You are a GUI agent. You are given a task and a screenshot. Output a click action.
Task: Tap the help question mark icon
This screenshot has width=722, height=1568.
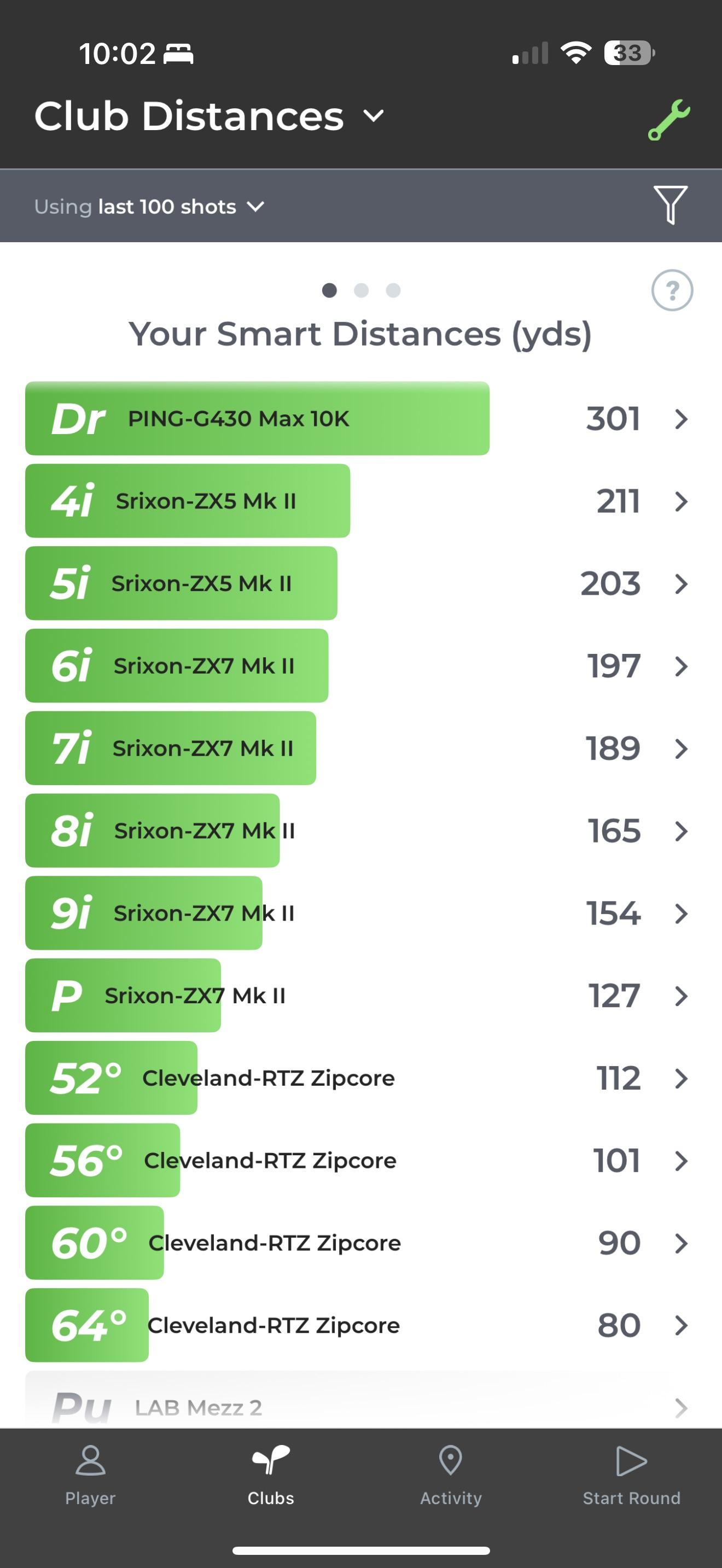point(672,290)
